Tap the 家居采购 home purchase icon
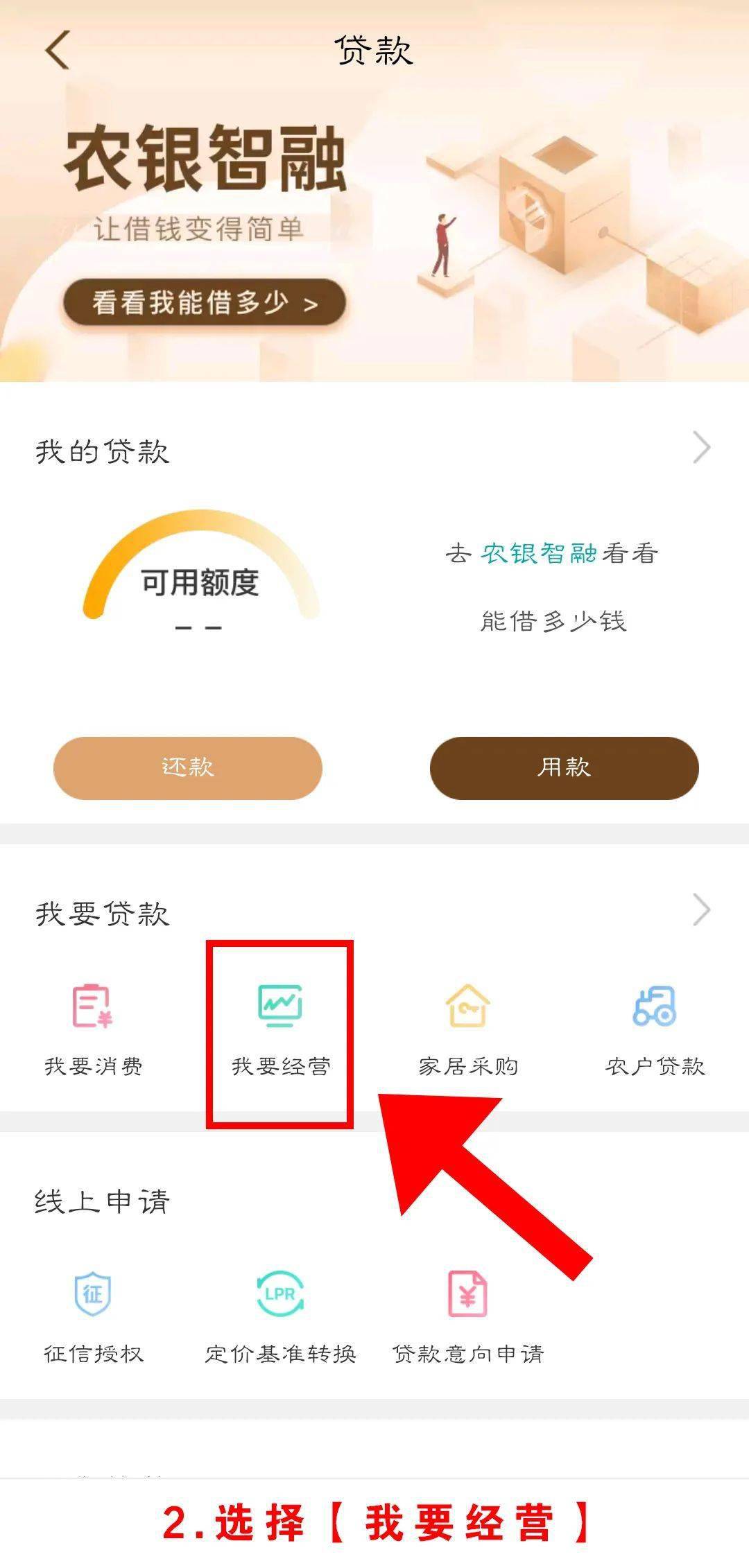The width and height of the screenshot is (749, 1568). pos(467,1016)
